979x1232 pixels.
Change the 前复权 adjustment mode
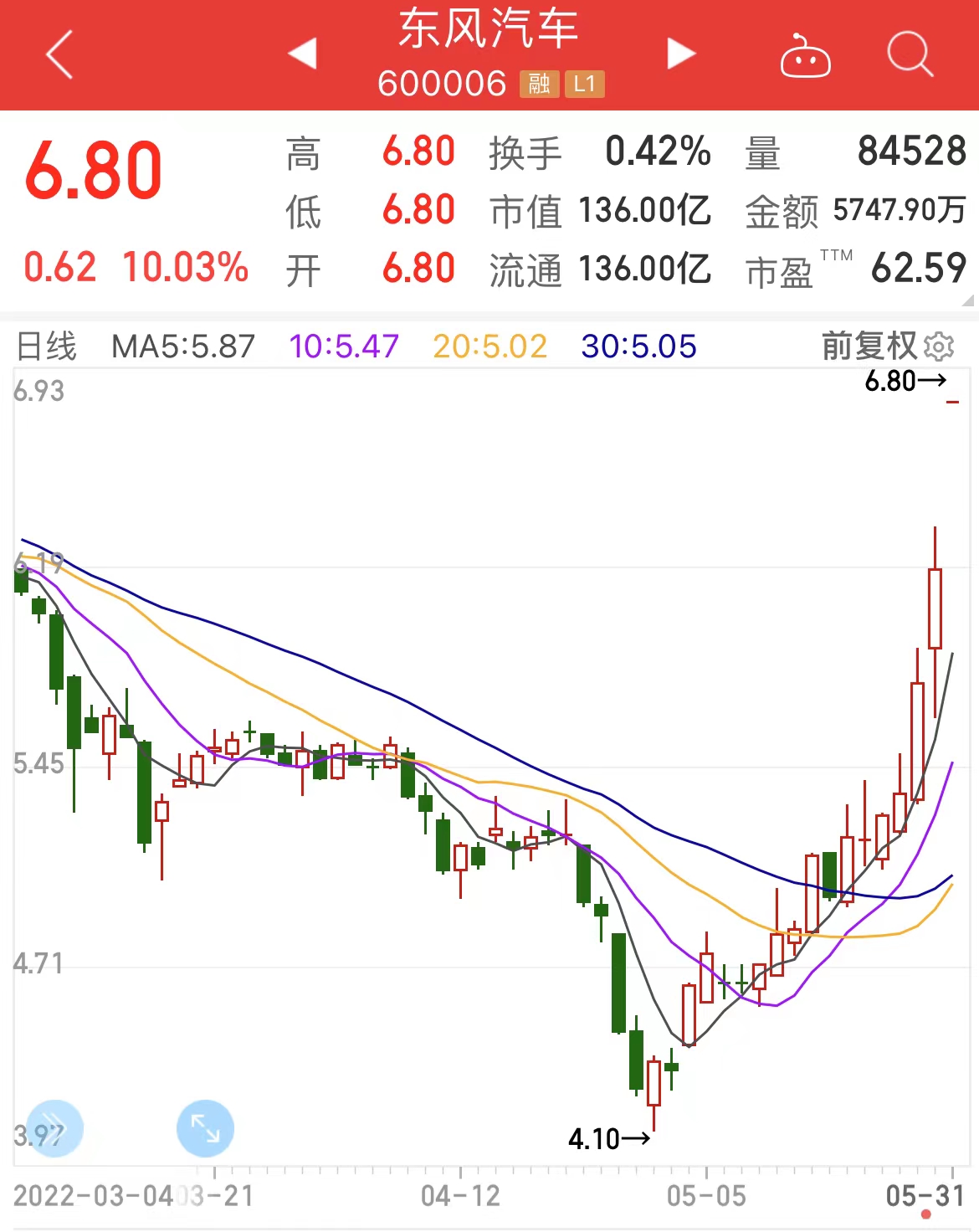click(x=869, y=346)
